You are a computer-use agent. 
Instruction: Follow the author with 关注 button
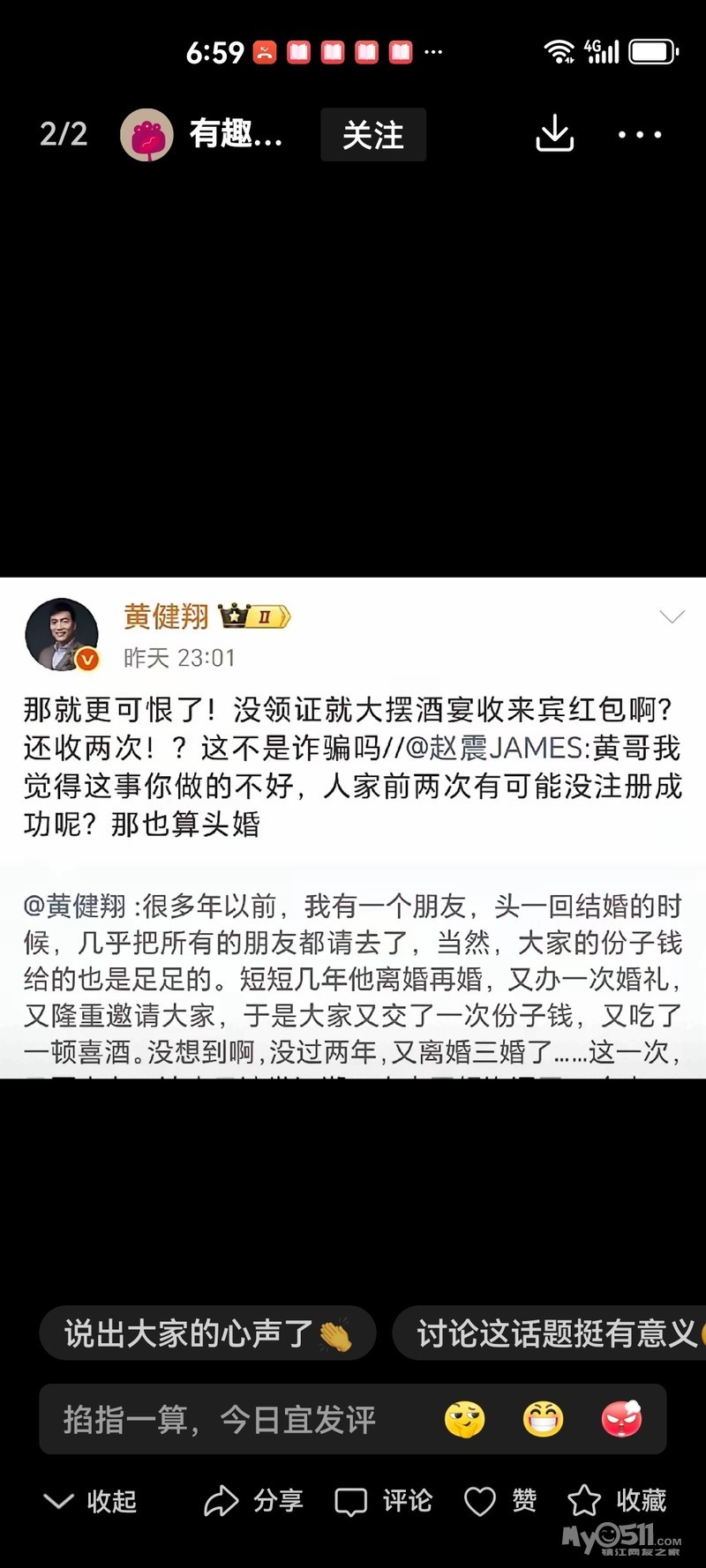point(372,135)
